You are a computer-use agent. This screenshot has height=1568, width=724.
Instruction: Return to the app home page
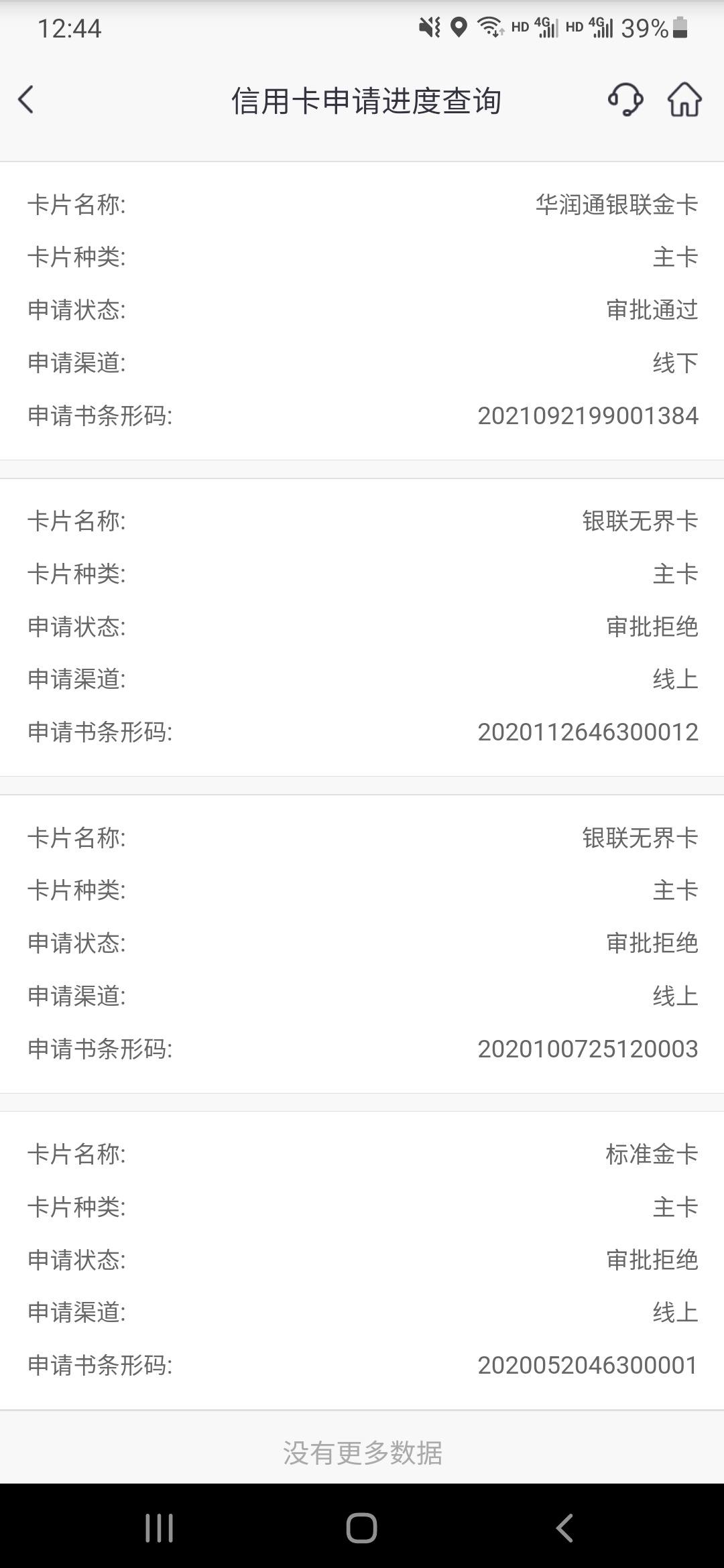[x=684, y=101]
